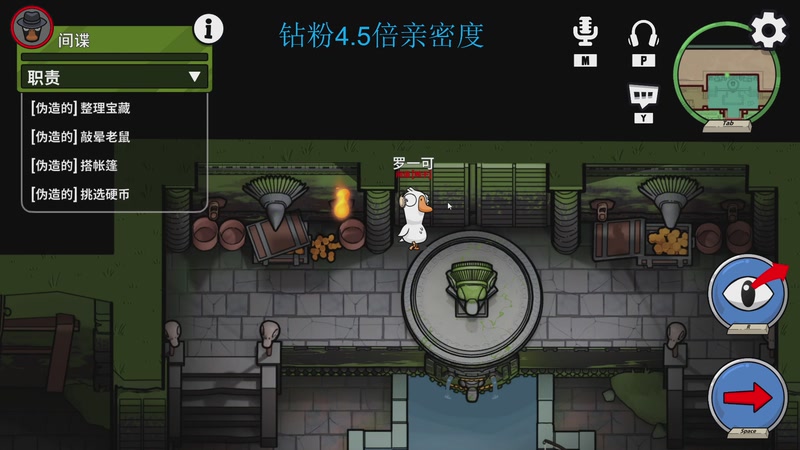Viewport: 800px width, 450px height.
Task: Tap the spy eye ability button
Action: point(747,291)
